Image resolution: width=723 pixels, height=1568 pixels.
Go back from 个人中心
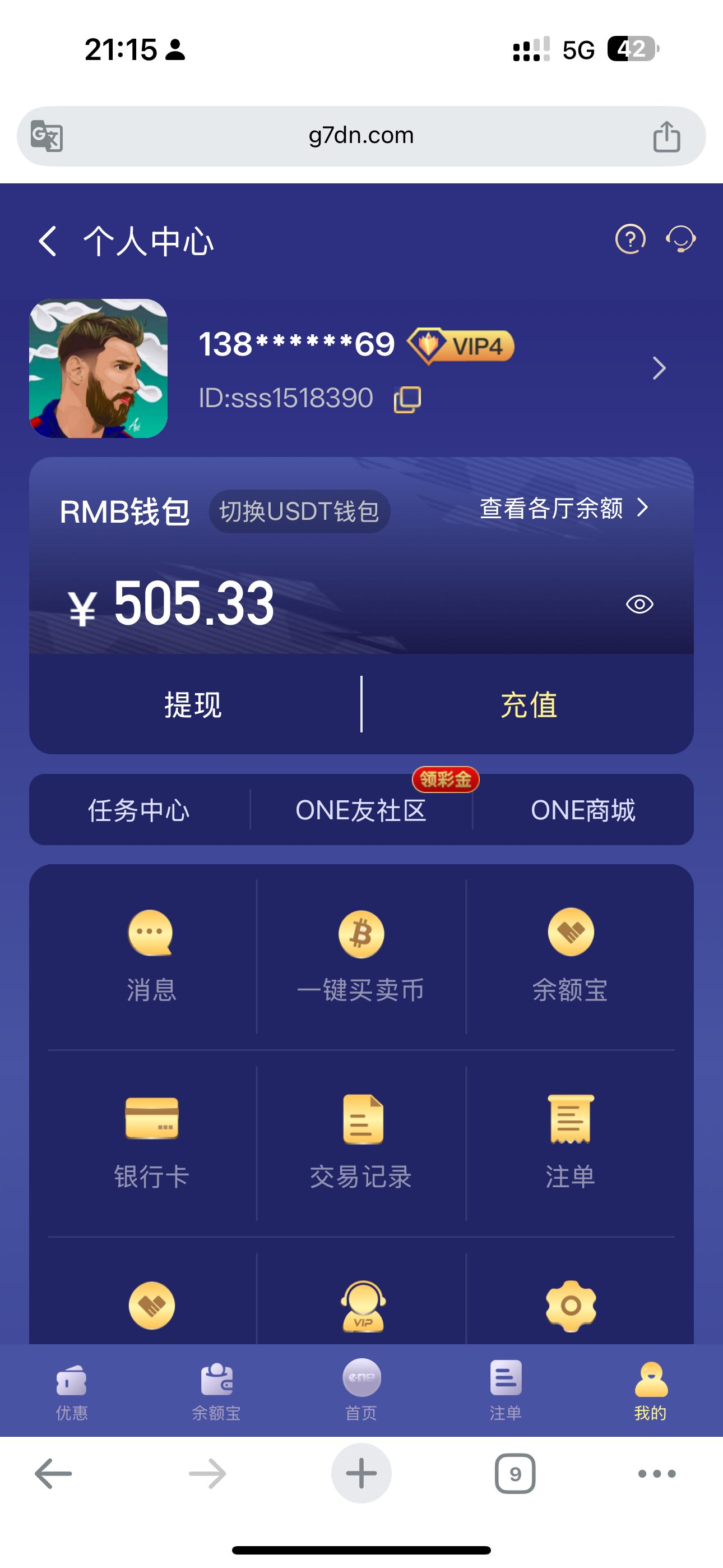(48, 241)
